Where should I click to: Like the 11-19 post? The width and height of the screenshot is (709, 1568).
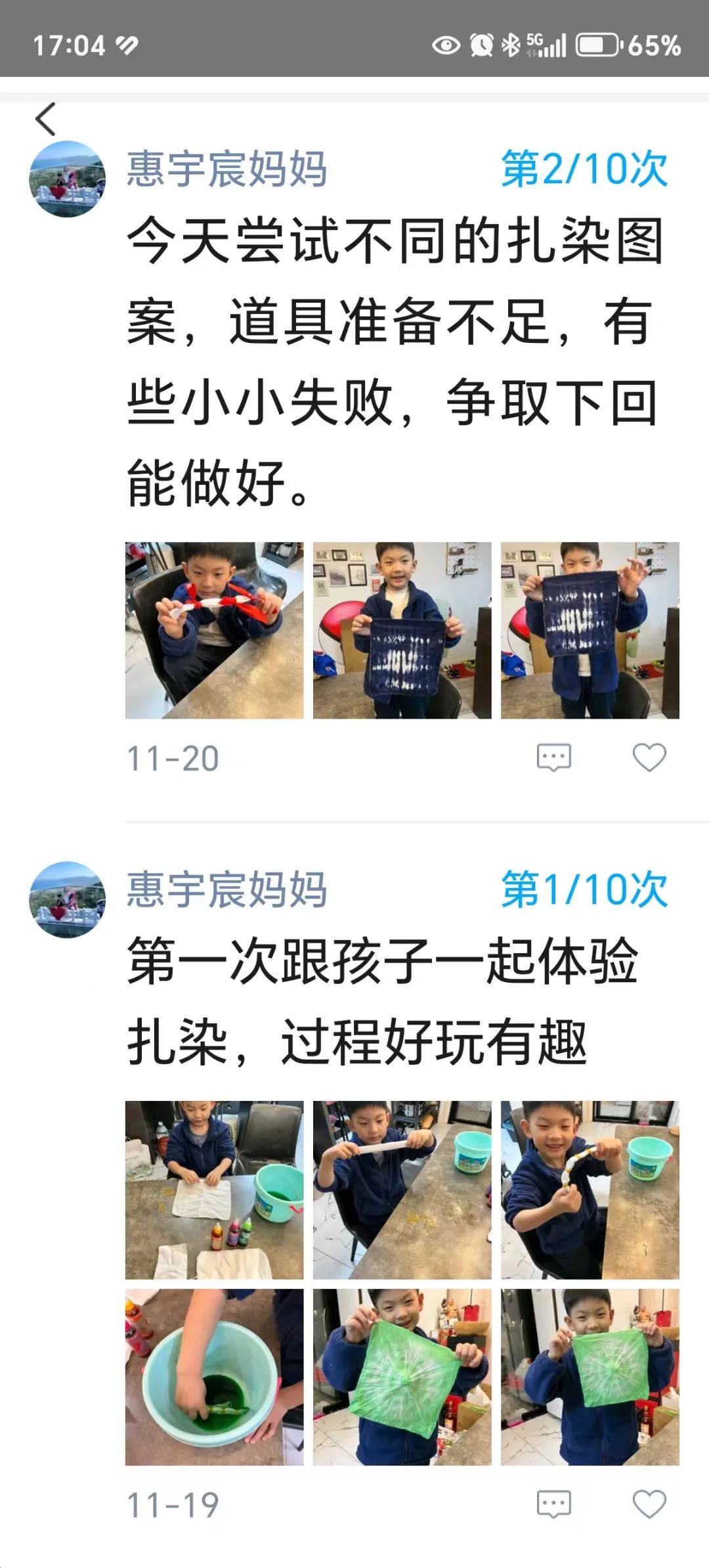[x=649, y=1504]
